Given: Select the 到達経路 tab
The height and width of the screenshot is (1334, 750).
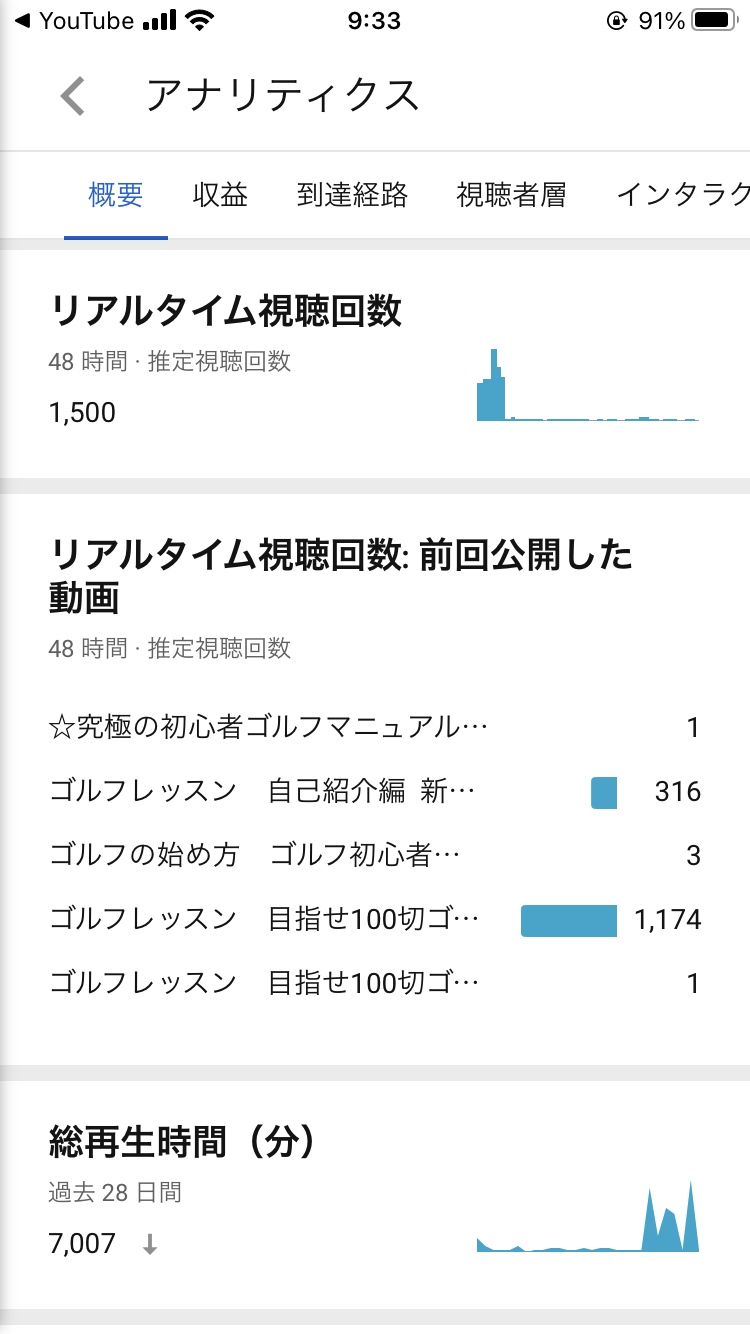Looking at the screenshot, I should pyautogui.click(x=352, y=196).
